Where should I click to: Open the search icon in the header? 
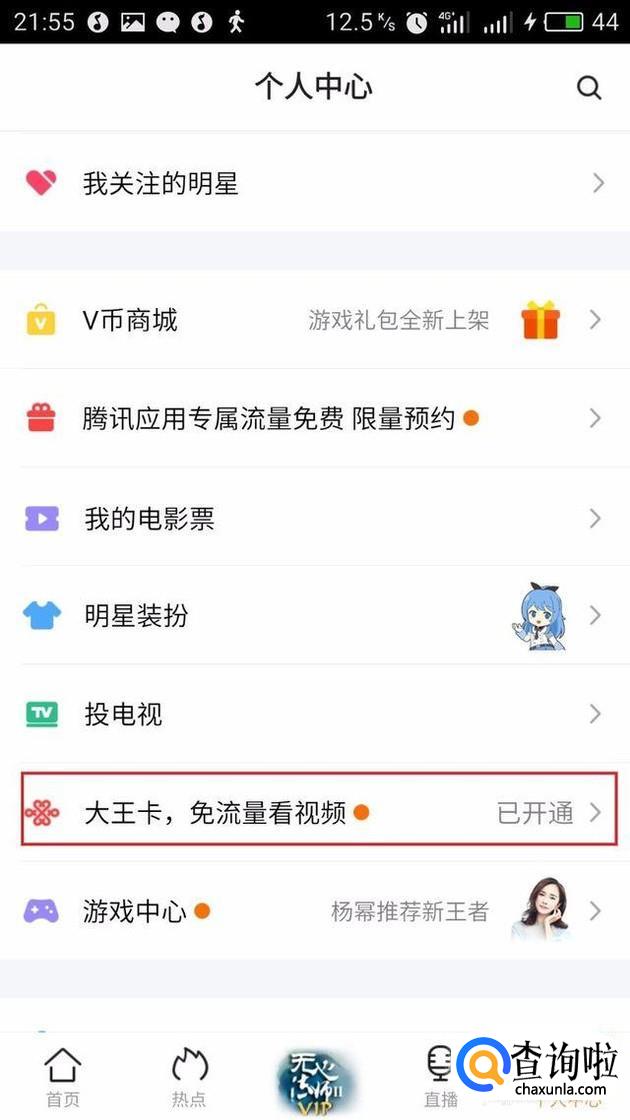(589, 88)
